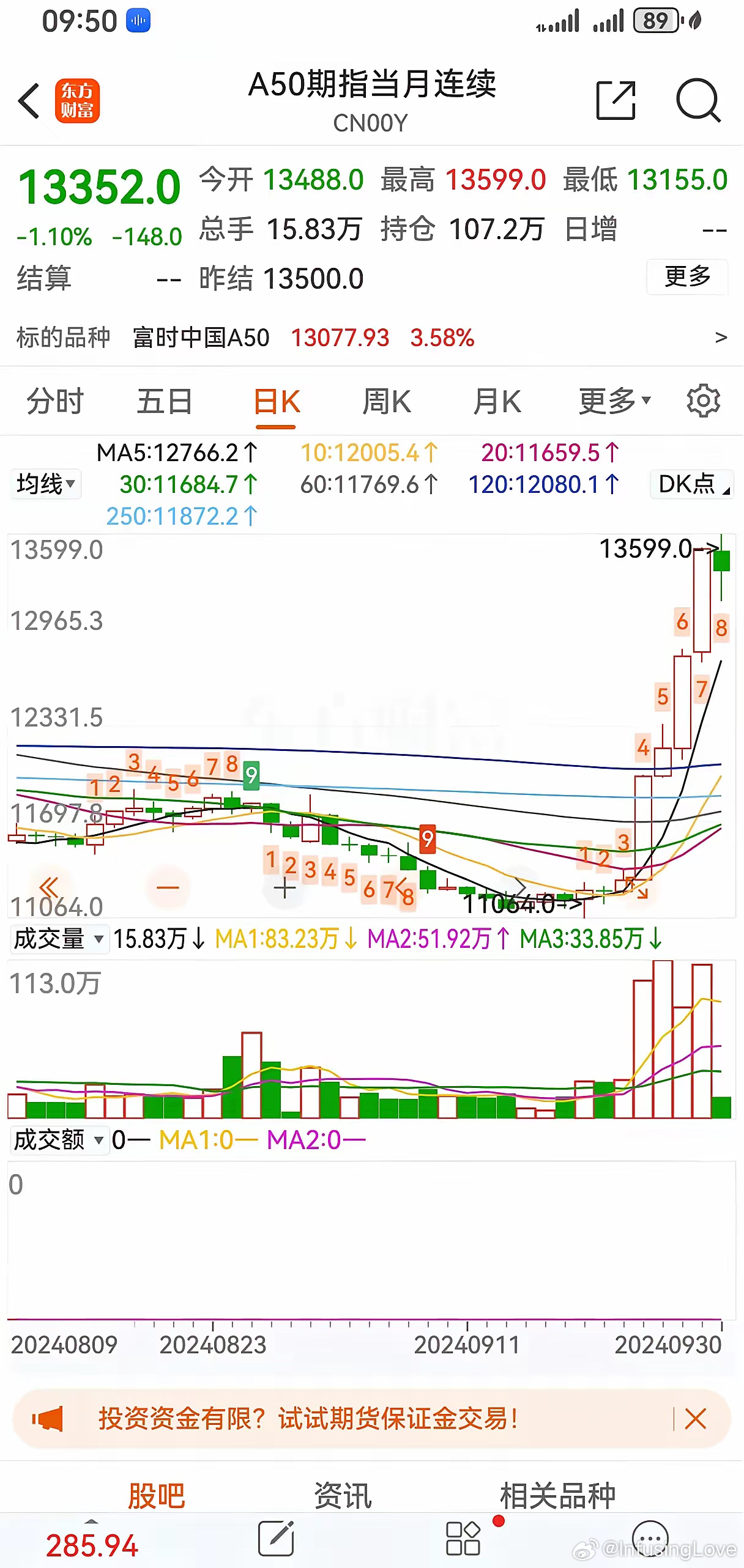
Task: Switch to the 分时 chart tab
Action: coord(55,402)
